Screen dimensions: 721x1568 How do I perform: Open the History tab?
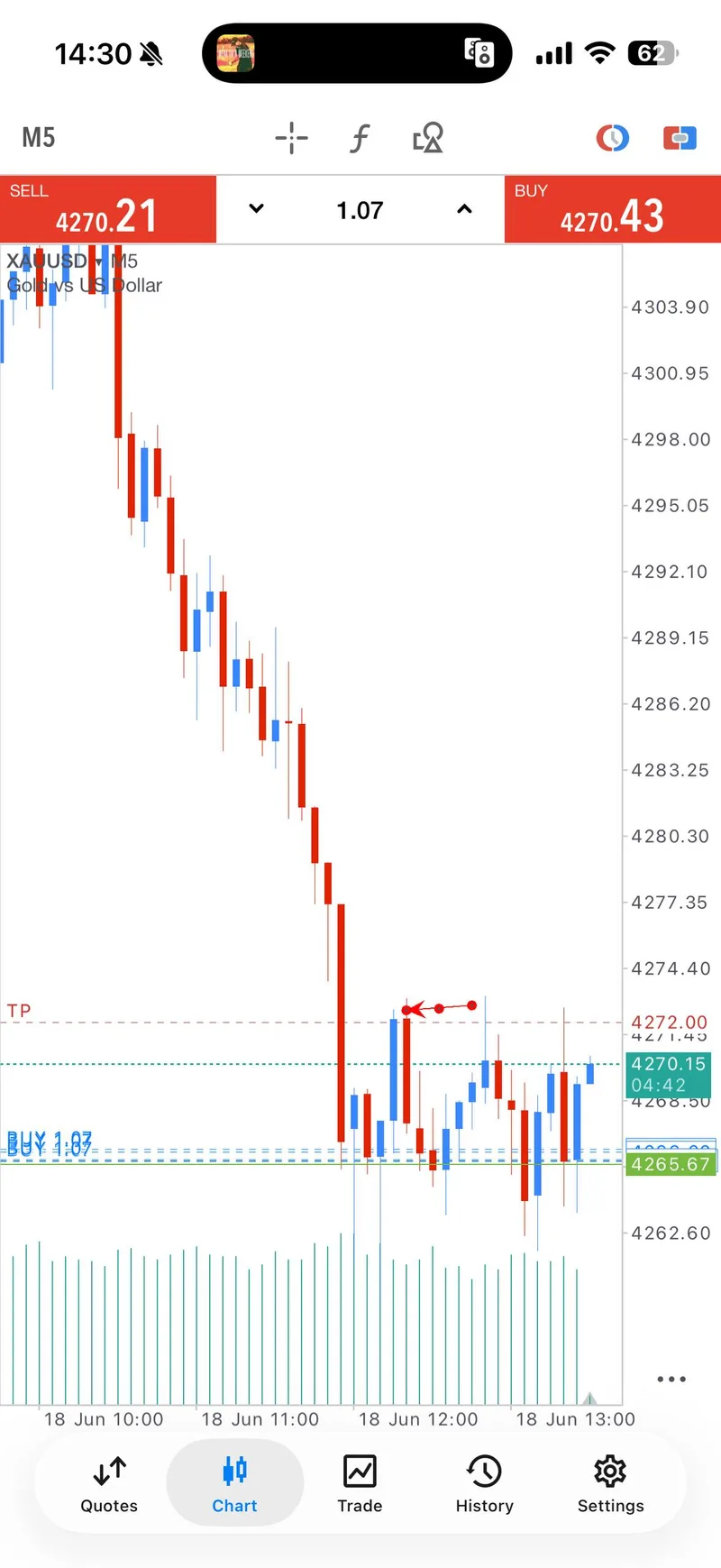pos(485,1484)
